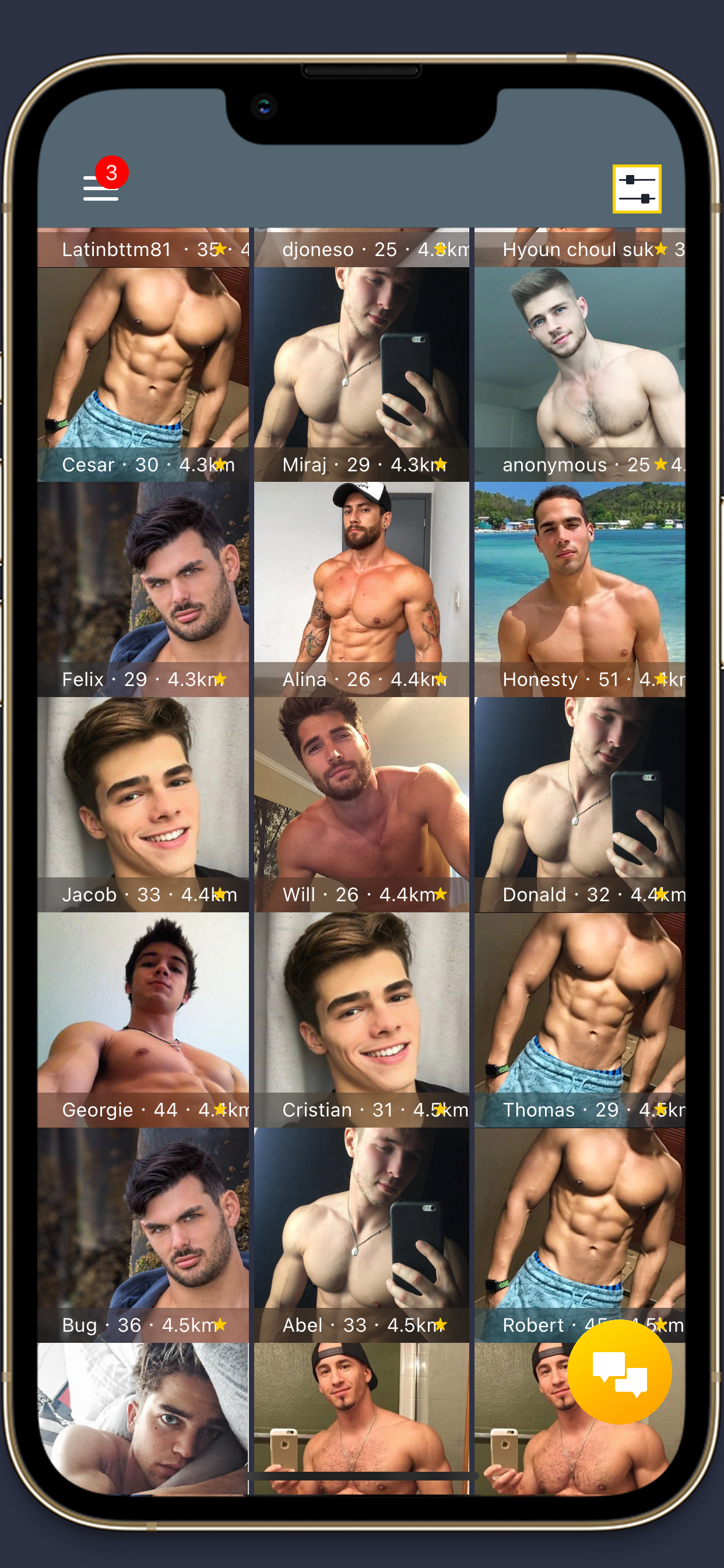
Task: Open djoneso's profile tile
Action: 361,247
